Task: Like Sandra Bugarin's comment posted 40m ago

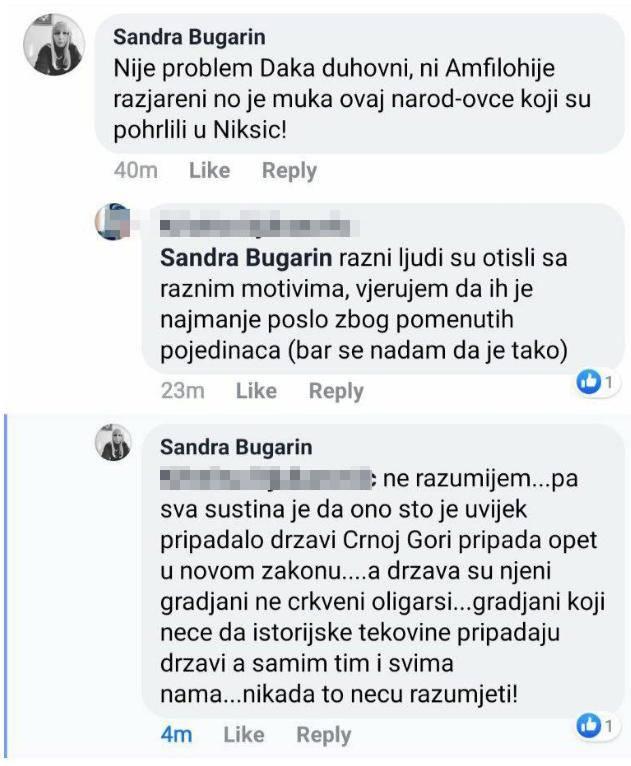Action: coord(209,171)
